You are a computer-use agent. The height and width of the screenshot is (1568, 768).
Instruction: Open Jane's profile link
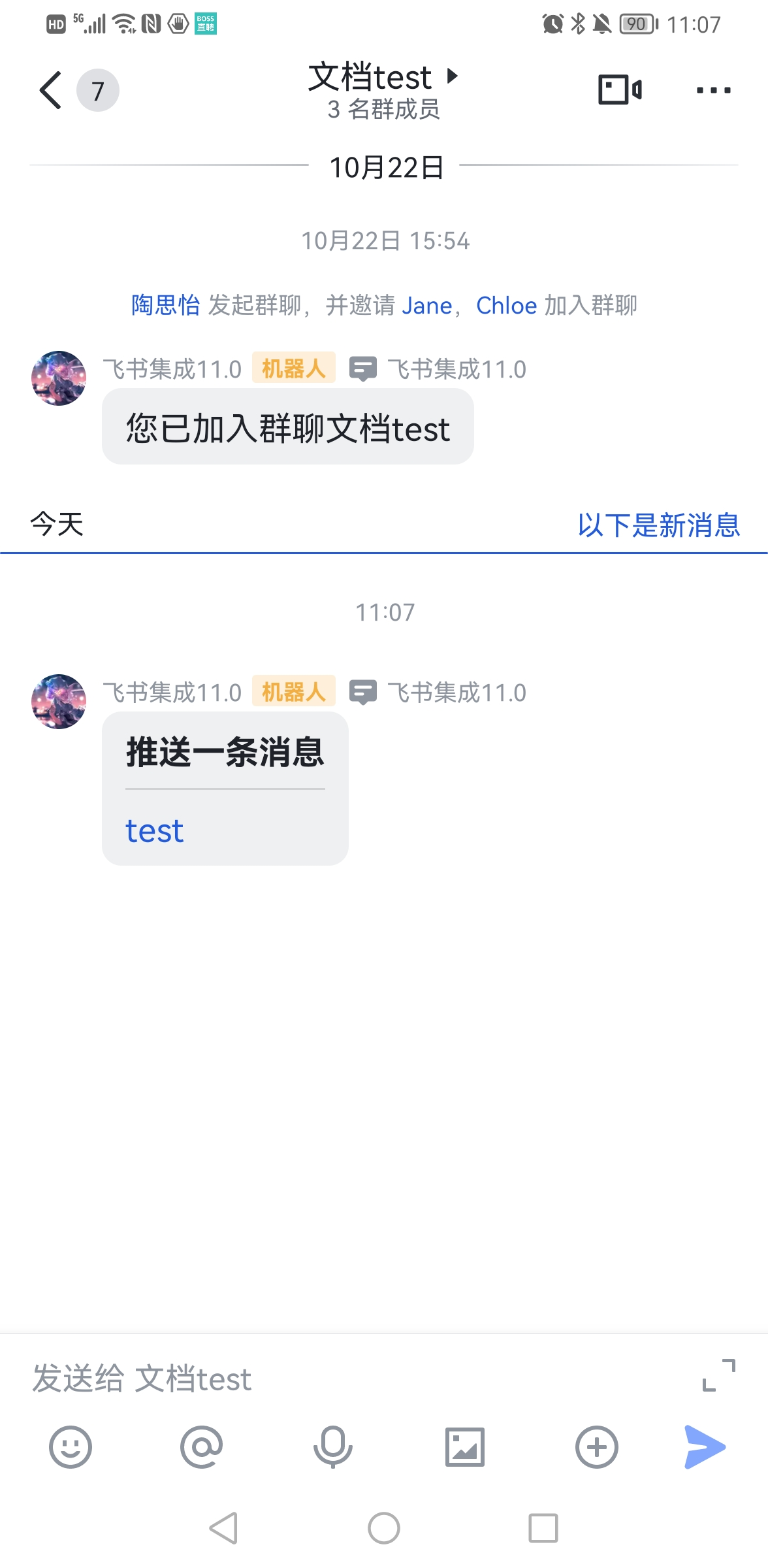tap(427, 305)
